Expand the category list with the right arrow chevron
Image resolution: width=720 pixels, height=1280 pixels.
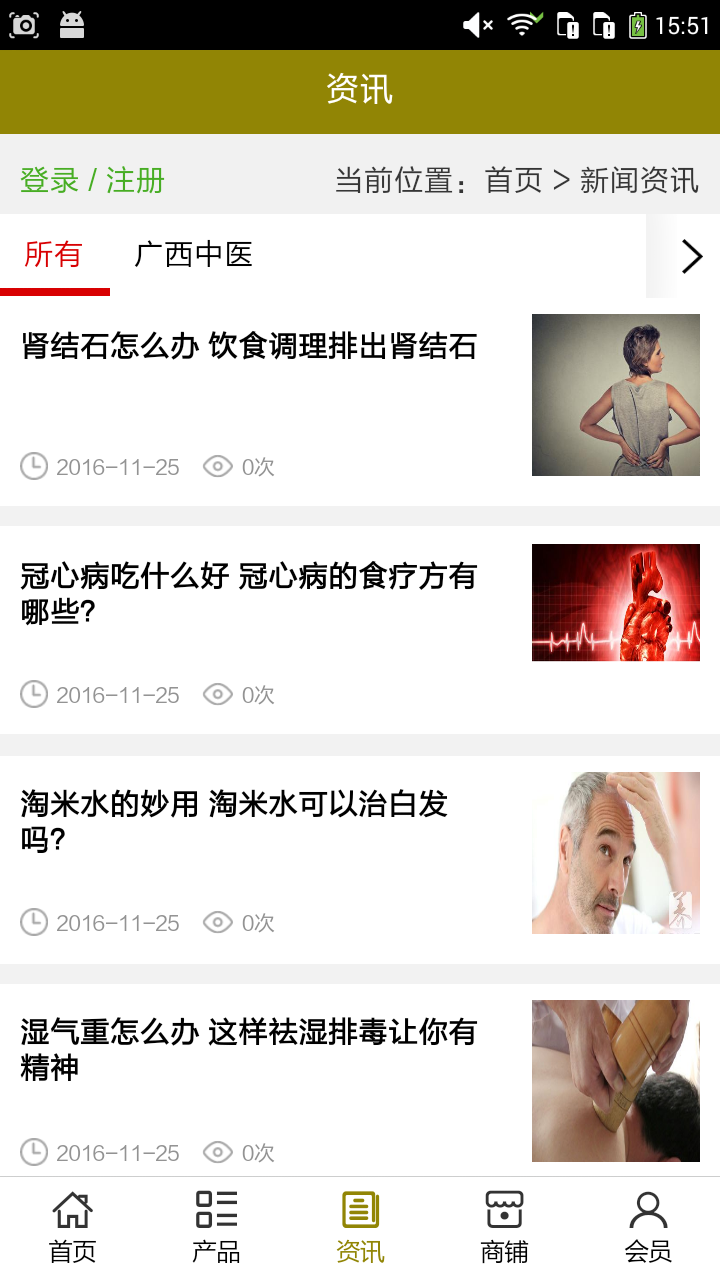(x=690, y=256)
